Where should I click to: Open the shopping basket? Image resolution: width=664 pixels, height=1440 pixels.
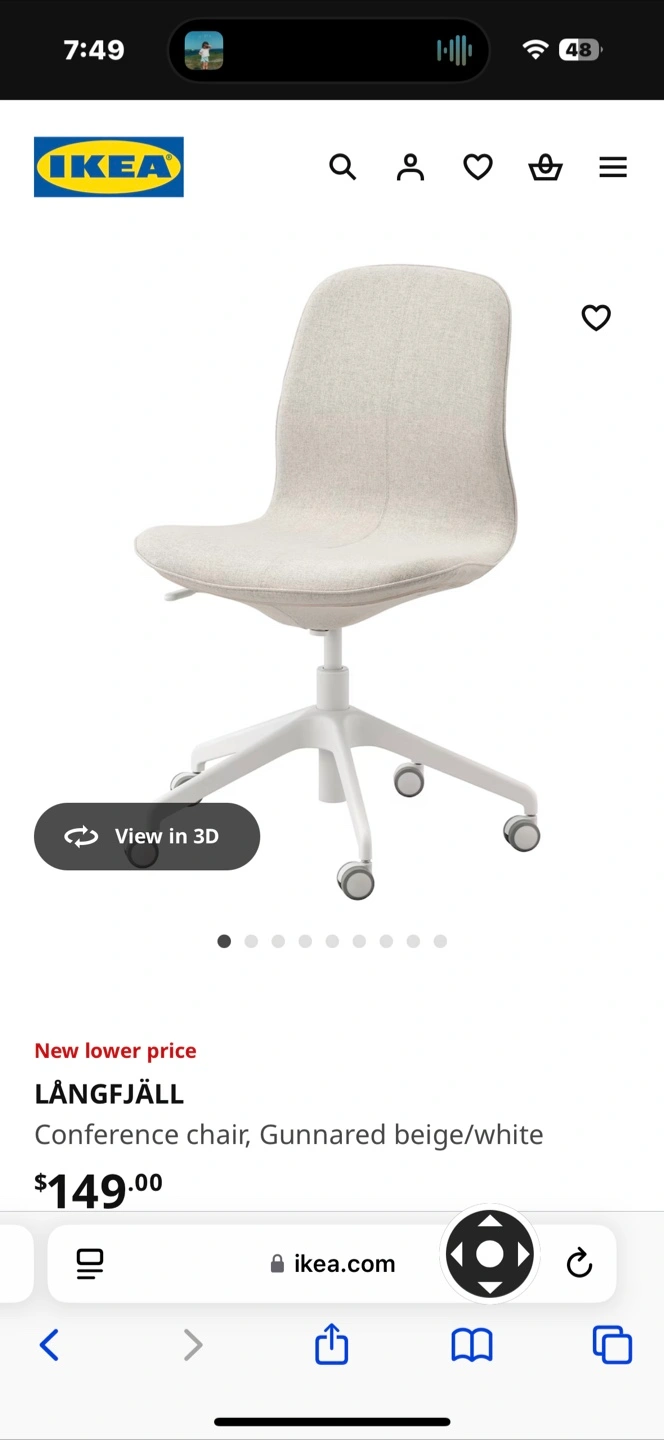[545, 167]
